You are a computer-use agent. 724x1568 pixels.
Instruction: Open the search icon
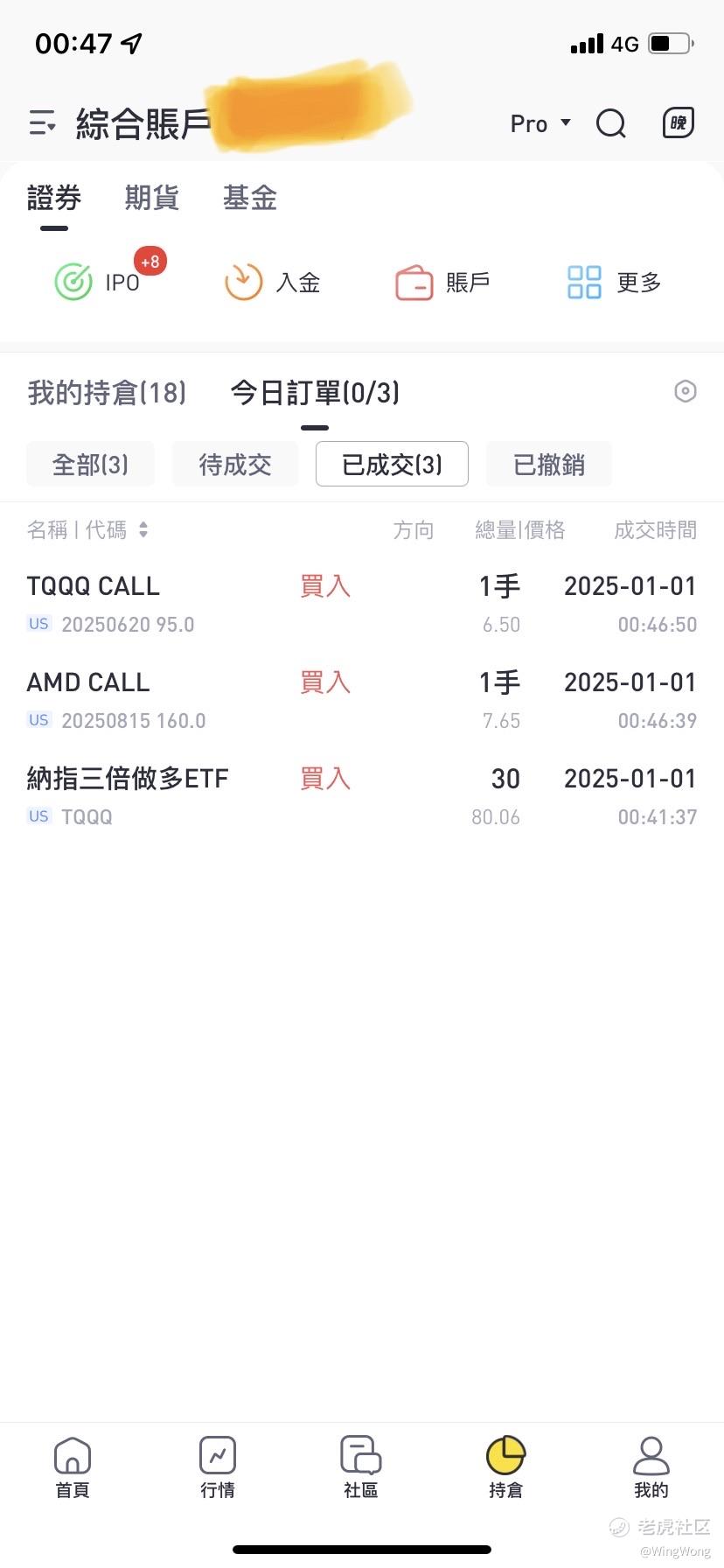(x=611, y=123)
